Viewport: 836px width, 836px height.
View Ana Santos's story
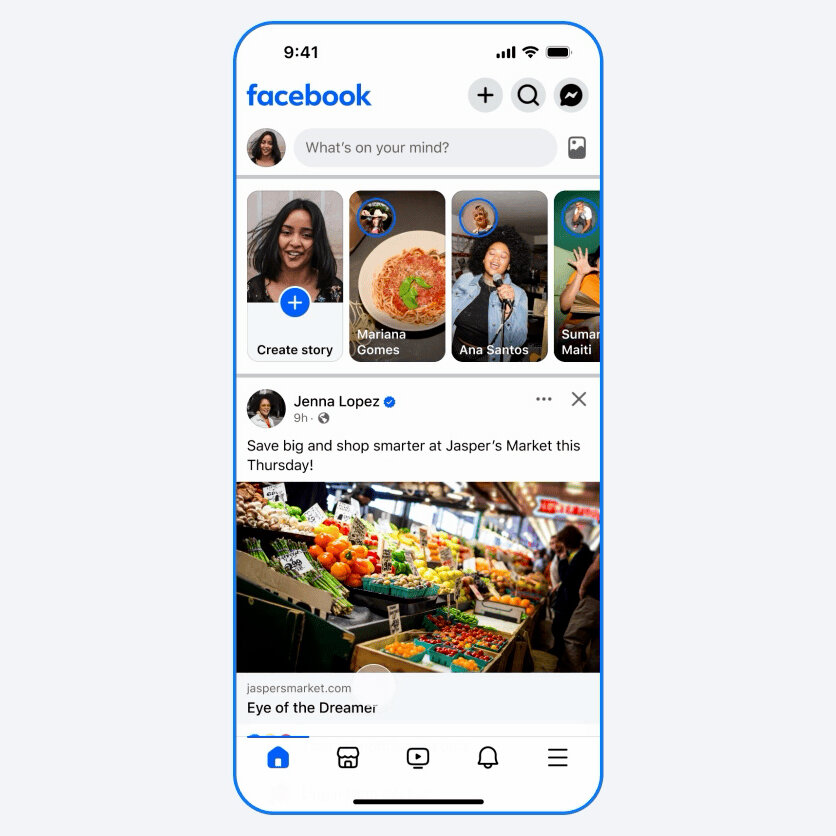tap(499, 276)
